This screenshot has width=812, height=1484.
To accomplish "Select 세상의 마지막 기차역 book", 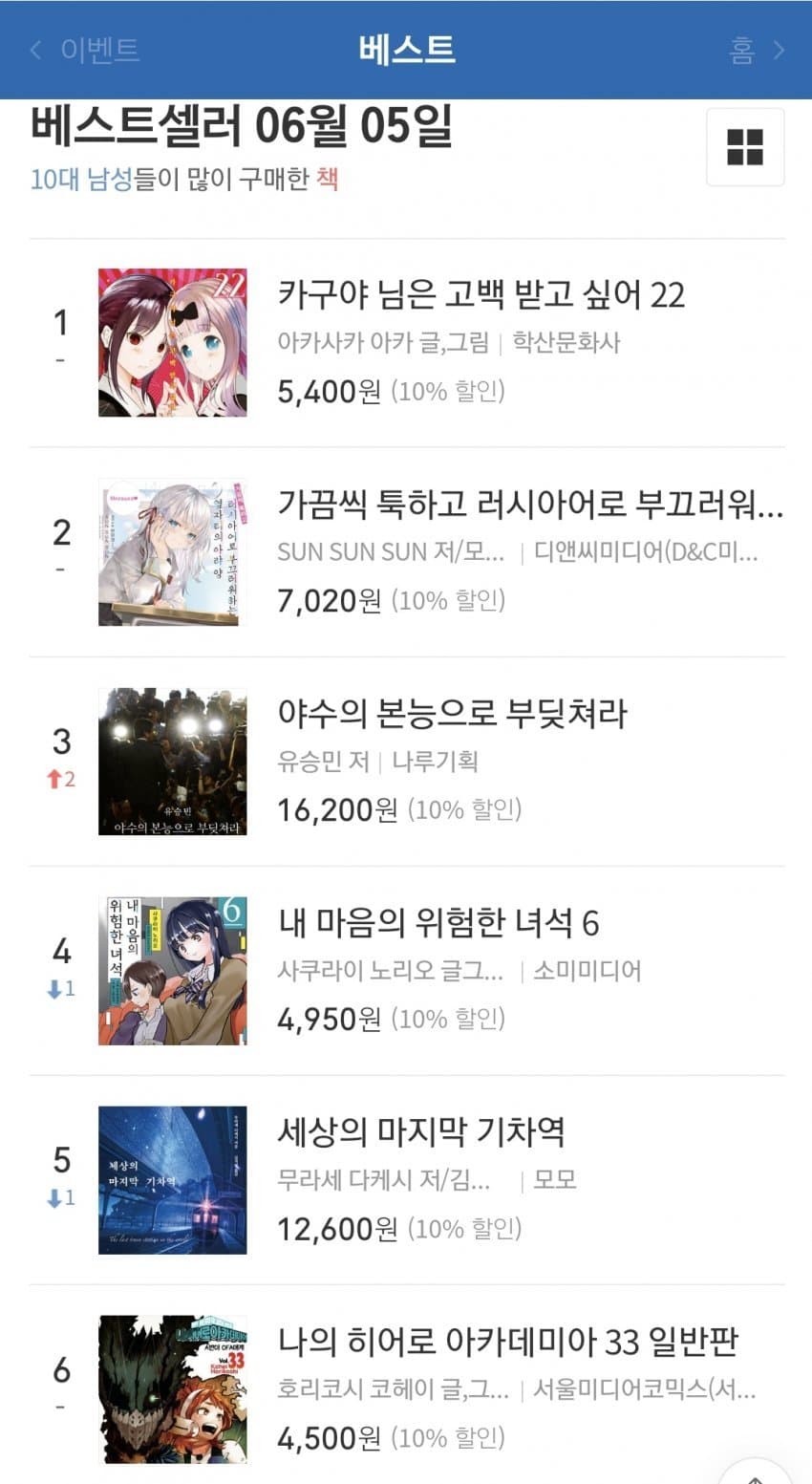I will (x=421, y=1131).
